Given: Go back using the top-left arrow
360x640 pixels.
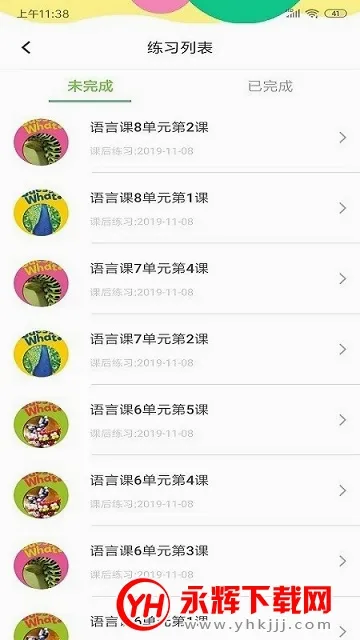Looking at the screenshot, I should click(x=26, y=48).
